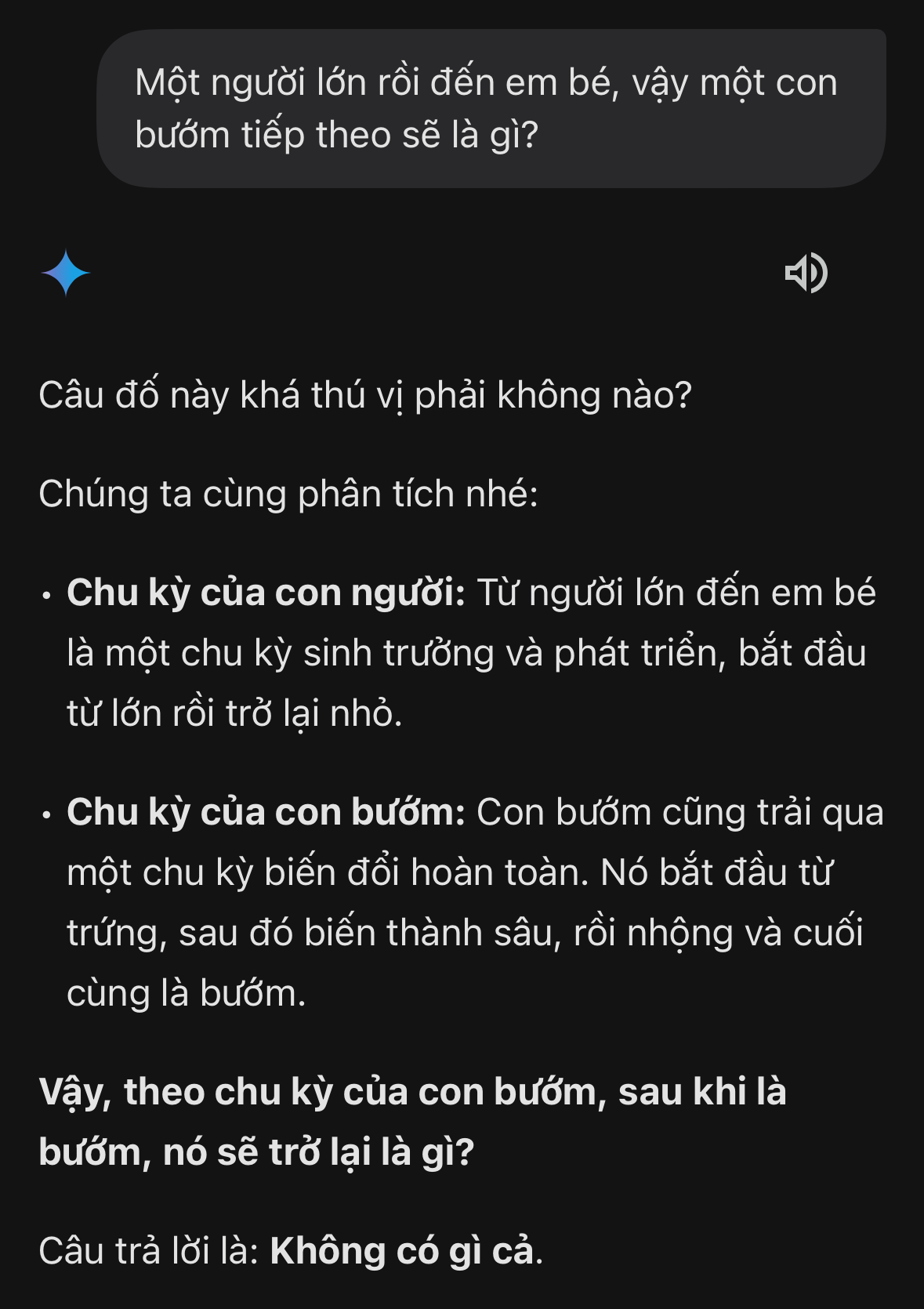Play the response aloud with speaker icon

click(806, 273)
